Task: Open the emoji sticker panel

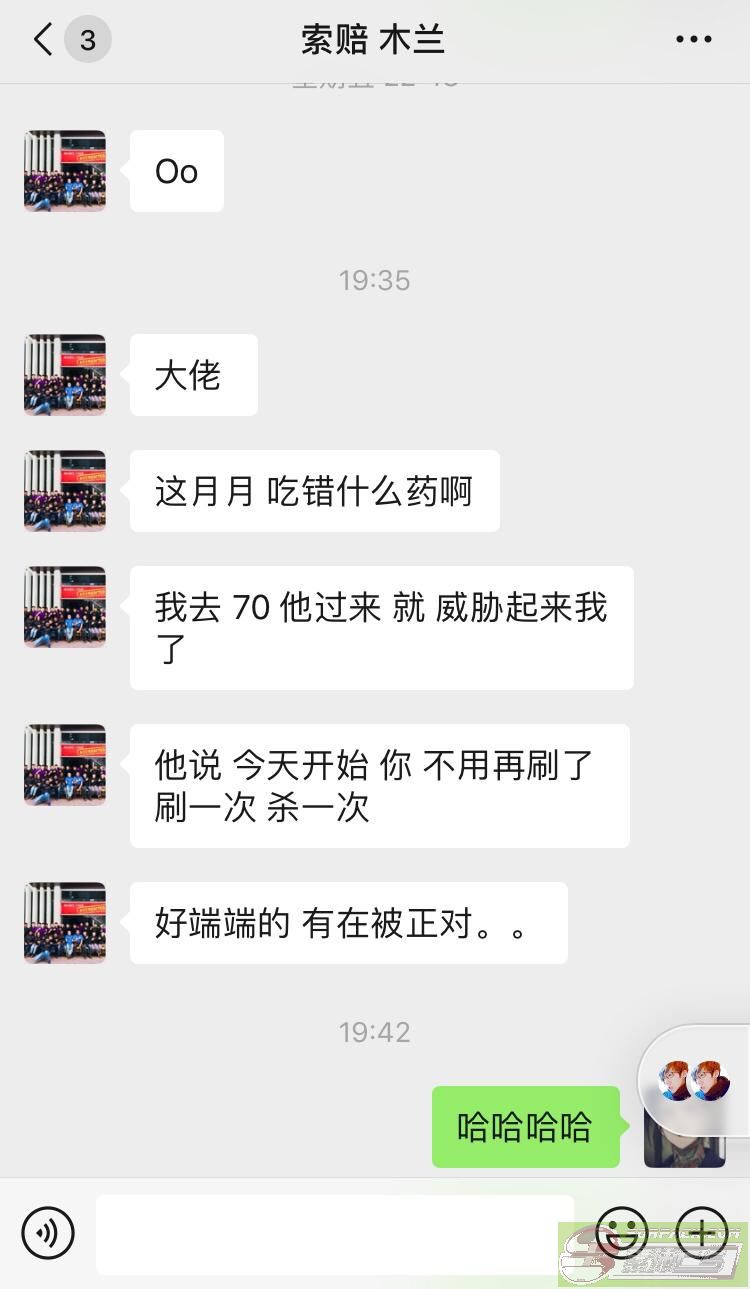Action: (x=622, y=1232)
